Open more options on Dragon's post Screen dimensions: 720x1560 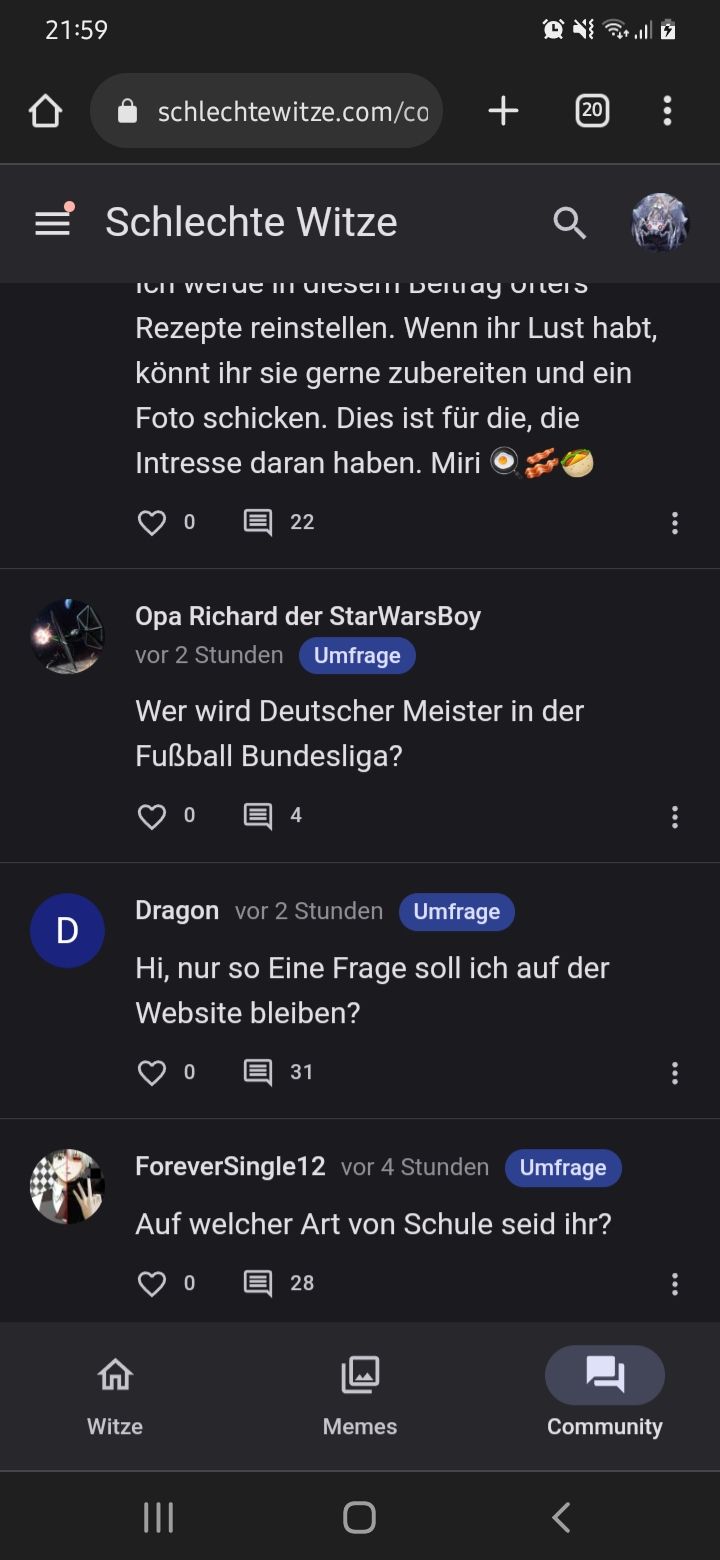(x=675, y=1073)
